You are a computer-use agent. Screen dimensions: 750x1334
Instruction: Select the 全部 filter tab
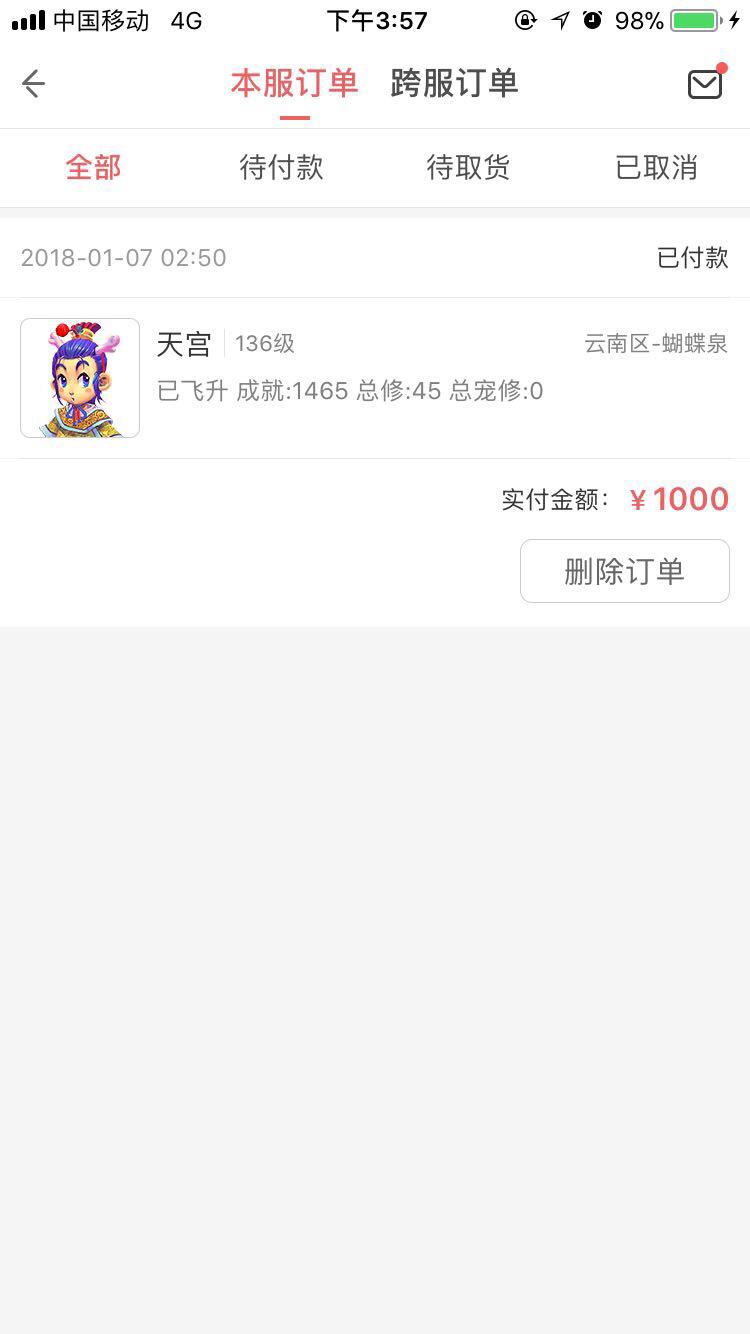93,167
